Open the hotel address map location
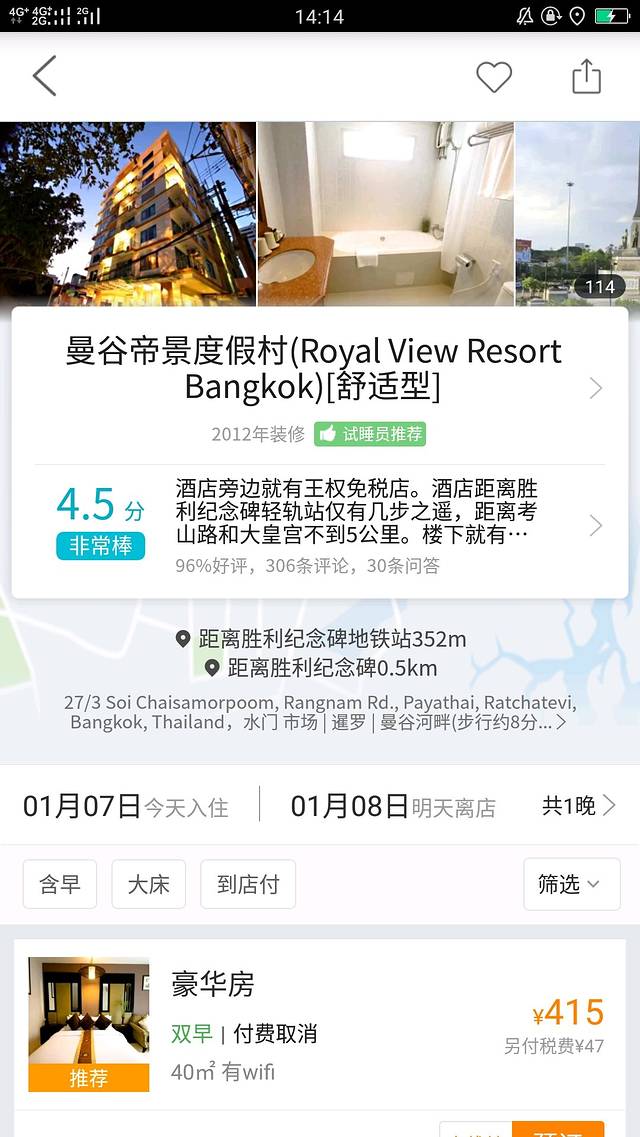This screenshot has height=1137, width=640. click(x=320, y=711)
